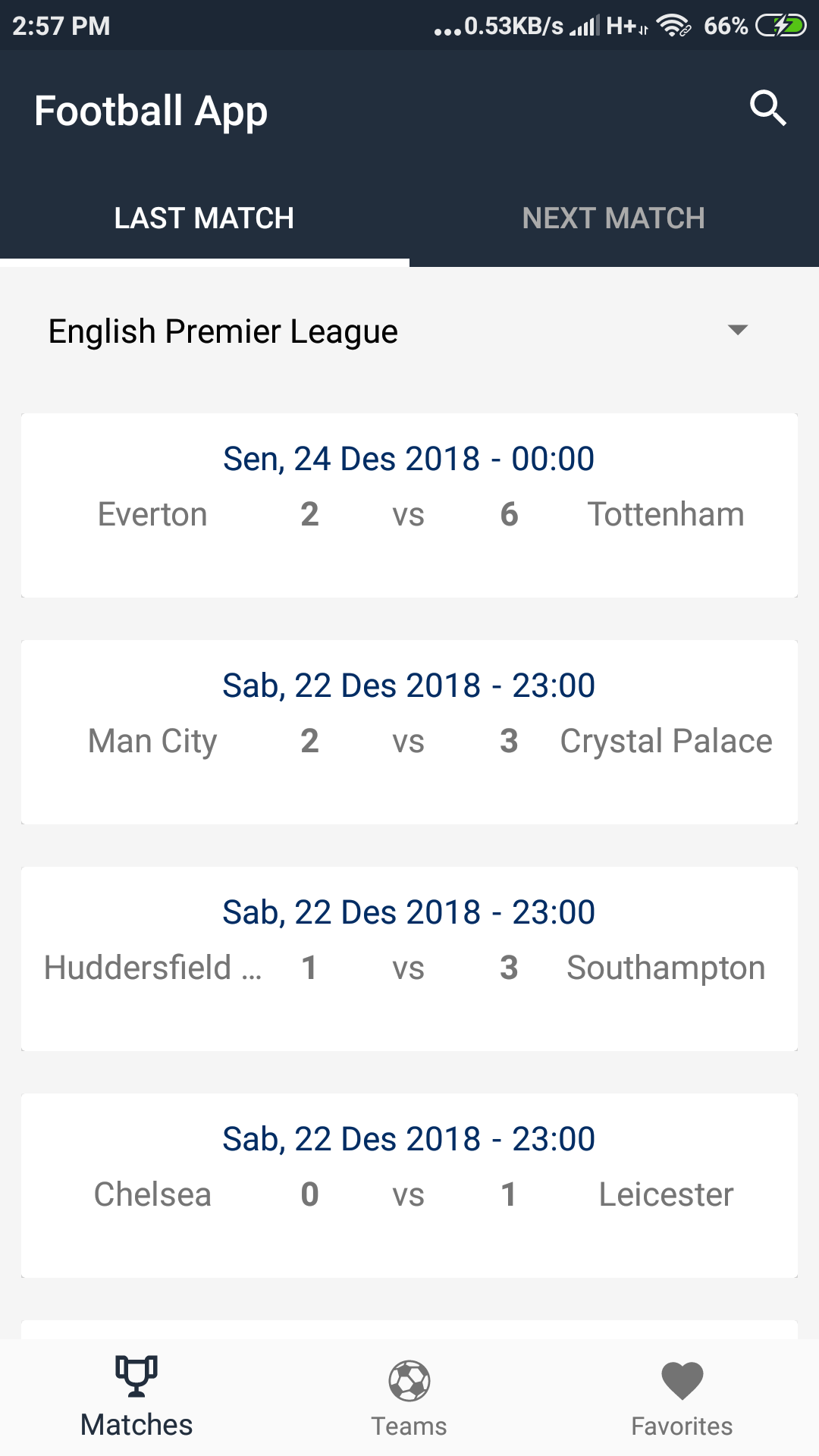Go to the Teams tab
819x1456 pixels.
[x=409, y=1398]
